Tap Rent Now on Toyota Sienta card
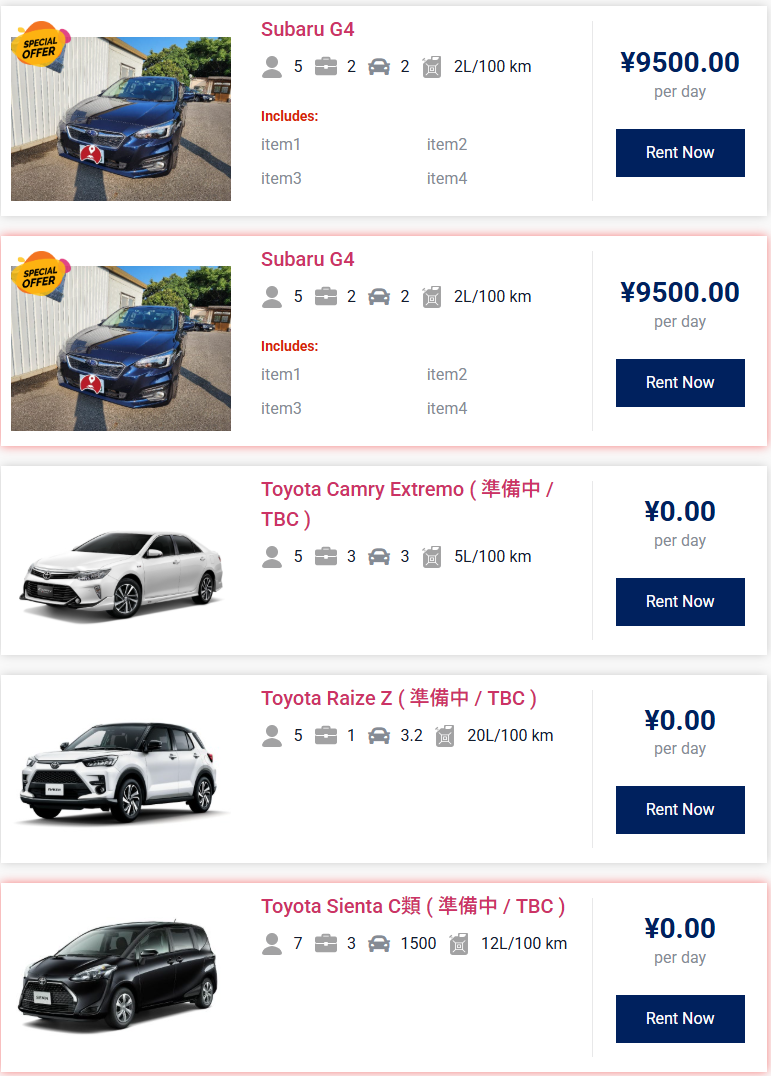This screenshot has width=771, height=1076. 680,1018
